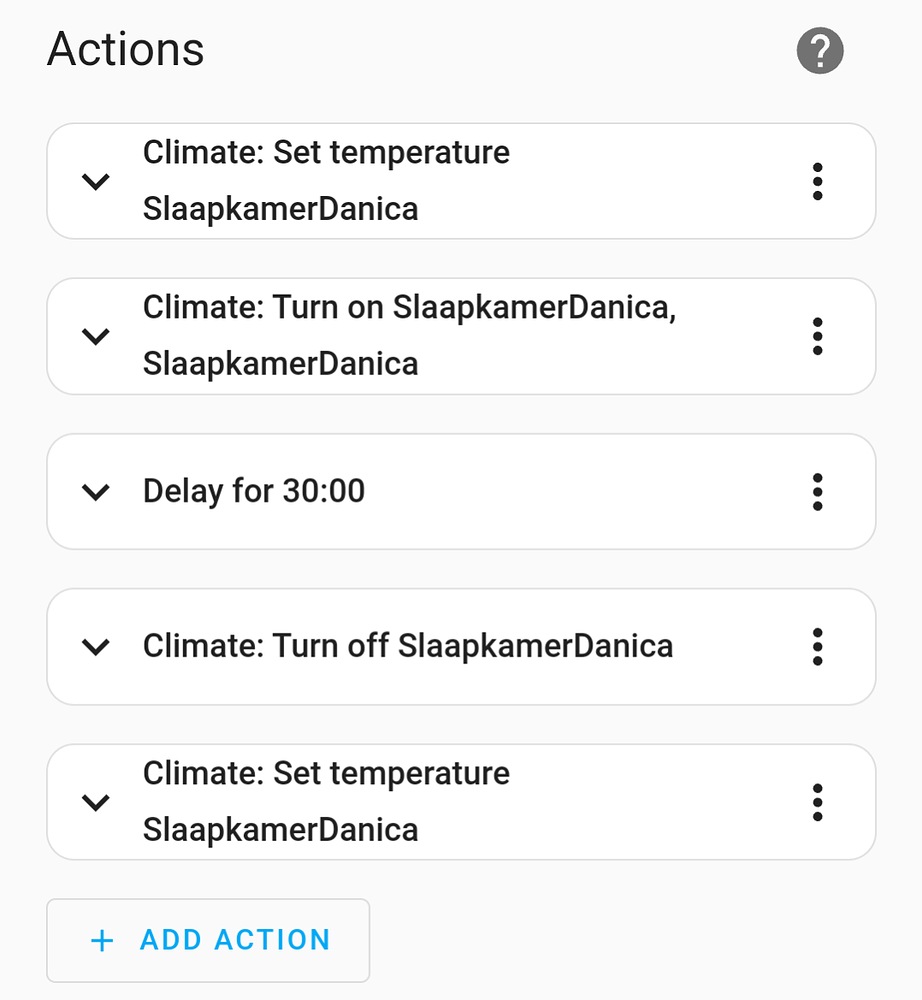Open the three-dot menu on the Turn on SlaapkamerDanica action

pos(817,336)
